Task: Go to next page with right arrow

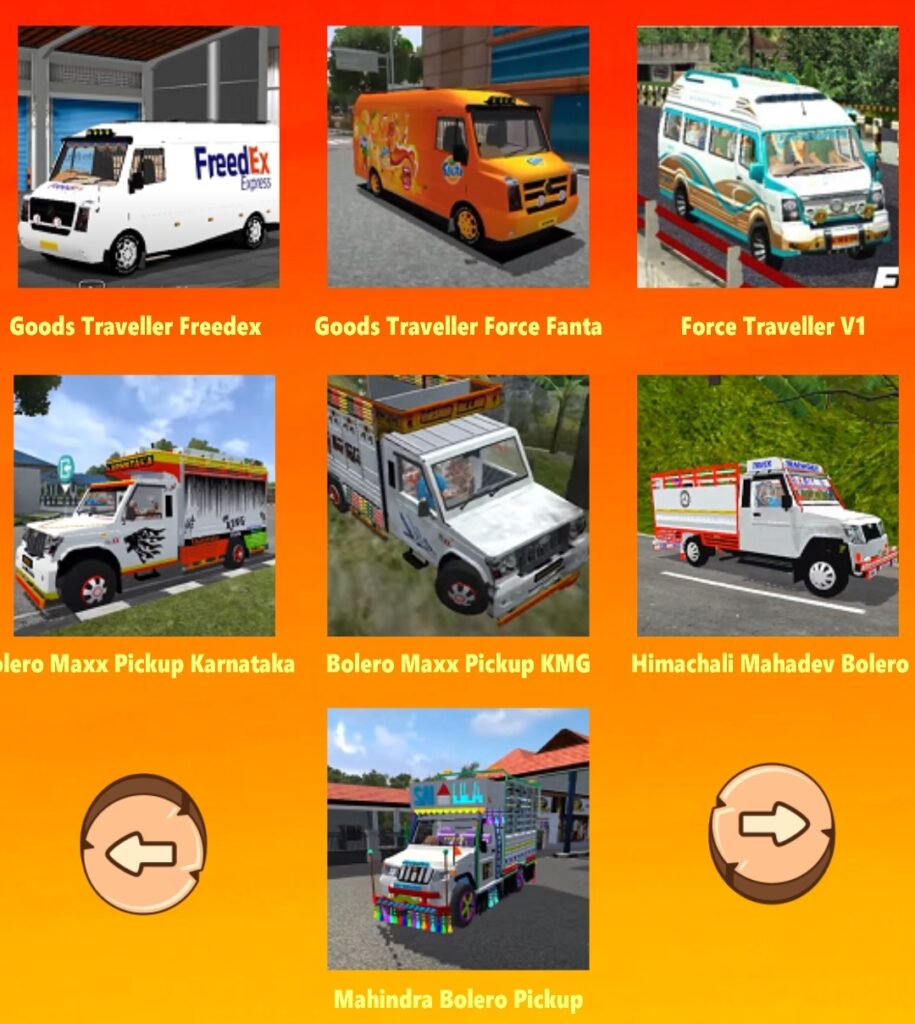Action: [772, 832]
